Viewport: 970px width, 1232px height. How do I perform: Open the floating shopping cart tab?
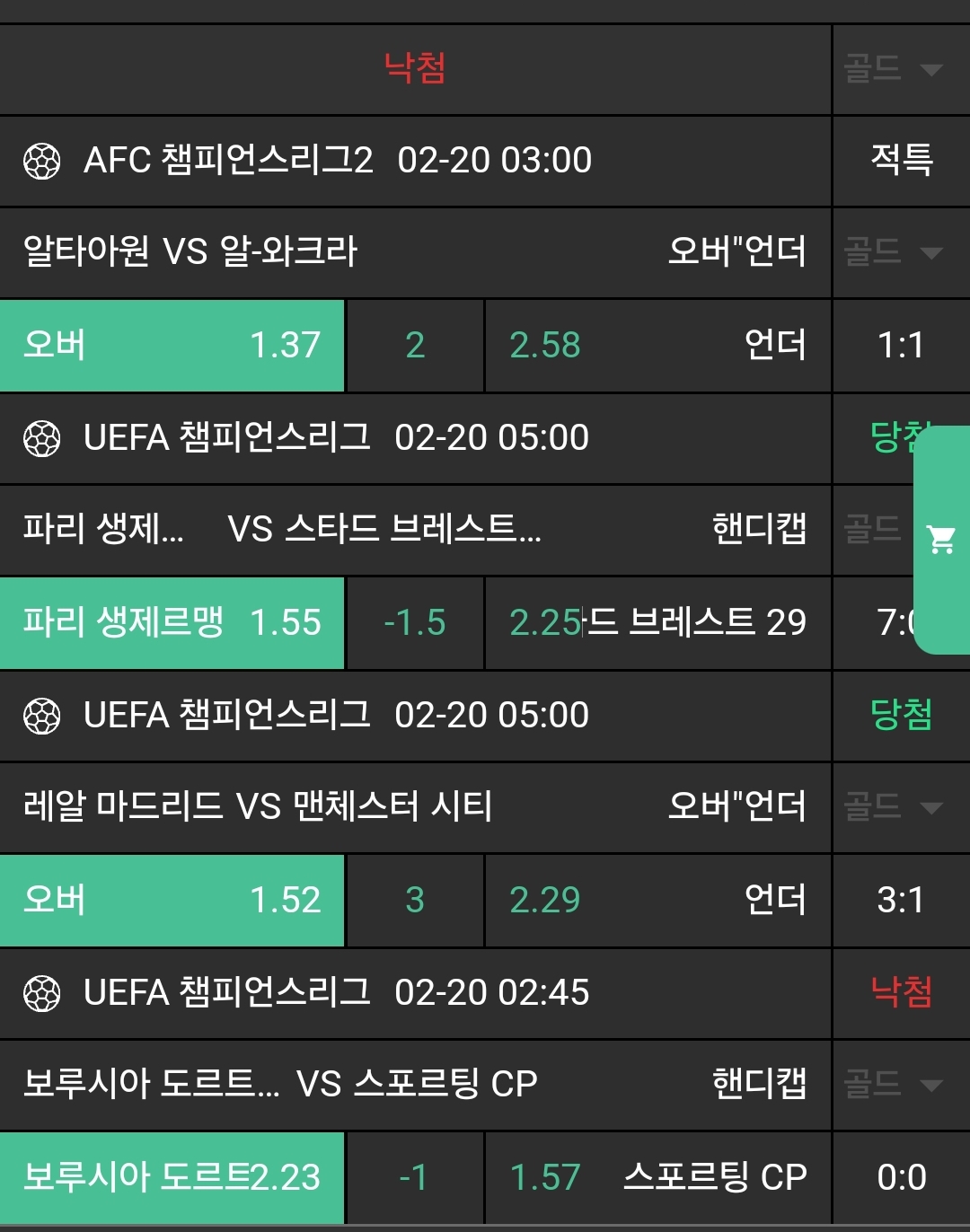coord(941,540)
